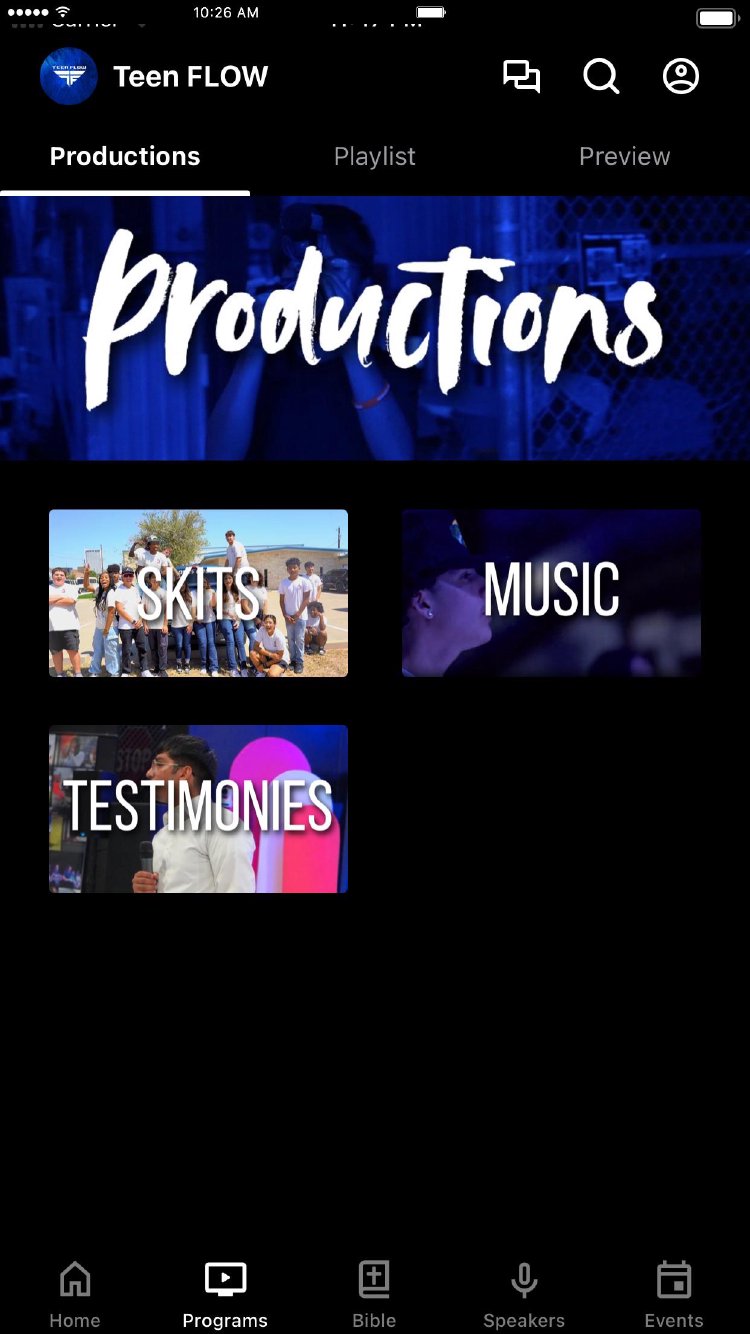Switch to the Preview tab
Viewport: 750px width, 1334px height.
click(x=624, y=157)
